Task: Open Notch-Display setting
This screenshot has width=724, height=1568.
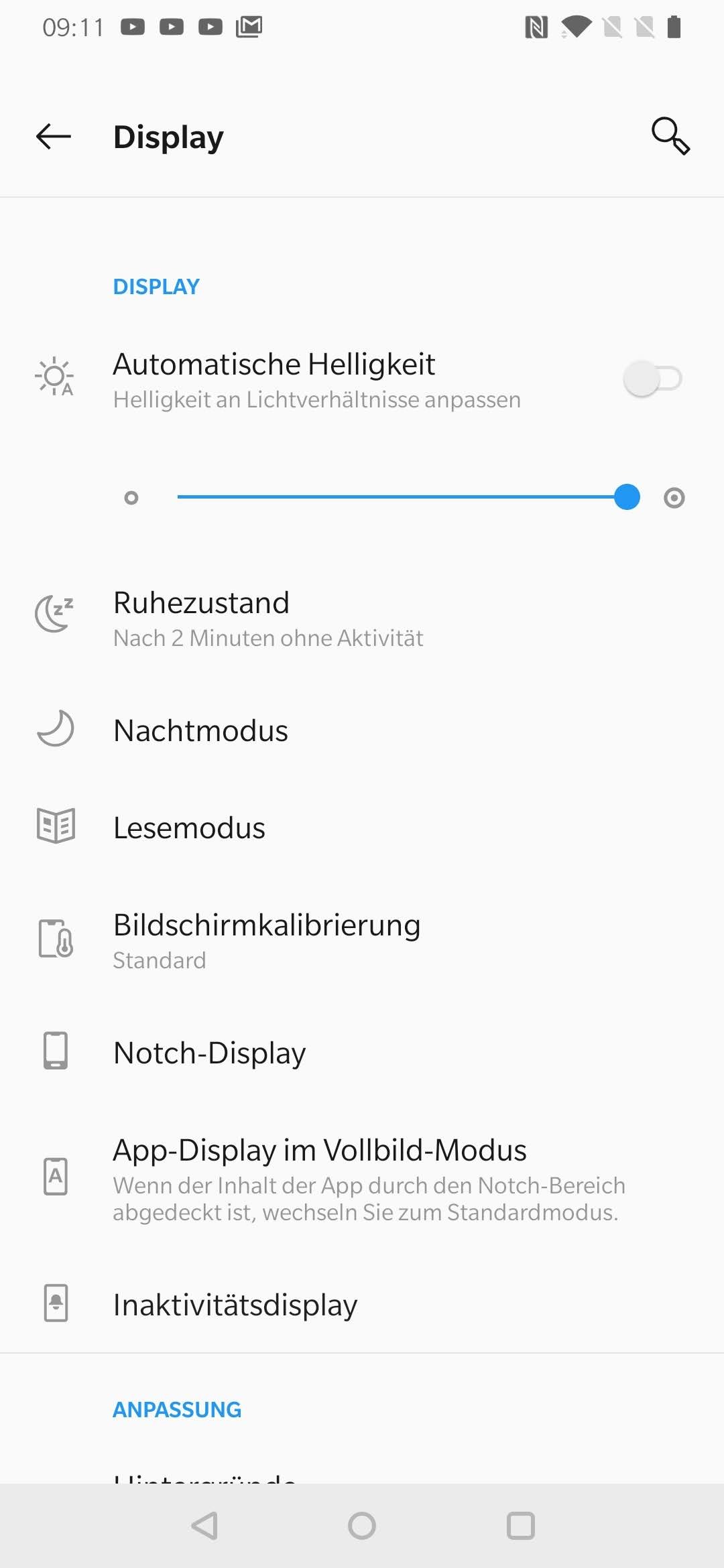Action: pos(209,1053)
